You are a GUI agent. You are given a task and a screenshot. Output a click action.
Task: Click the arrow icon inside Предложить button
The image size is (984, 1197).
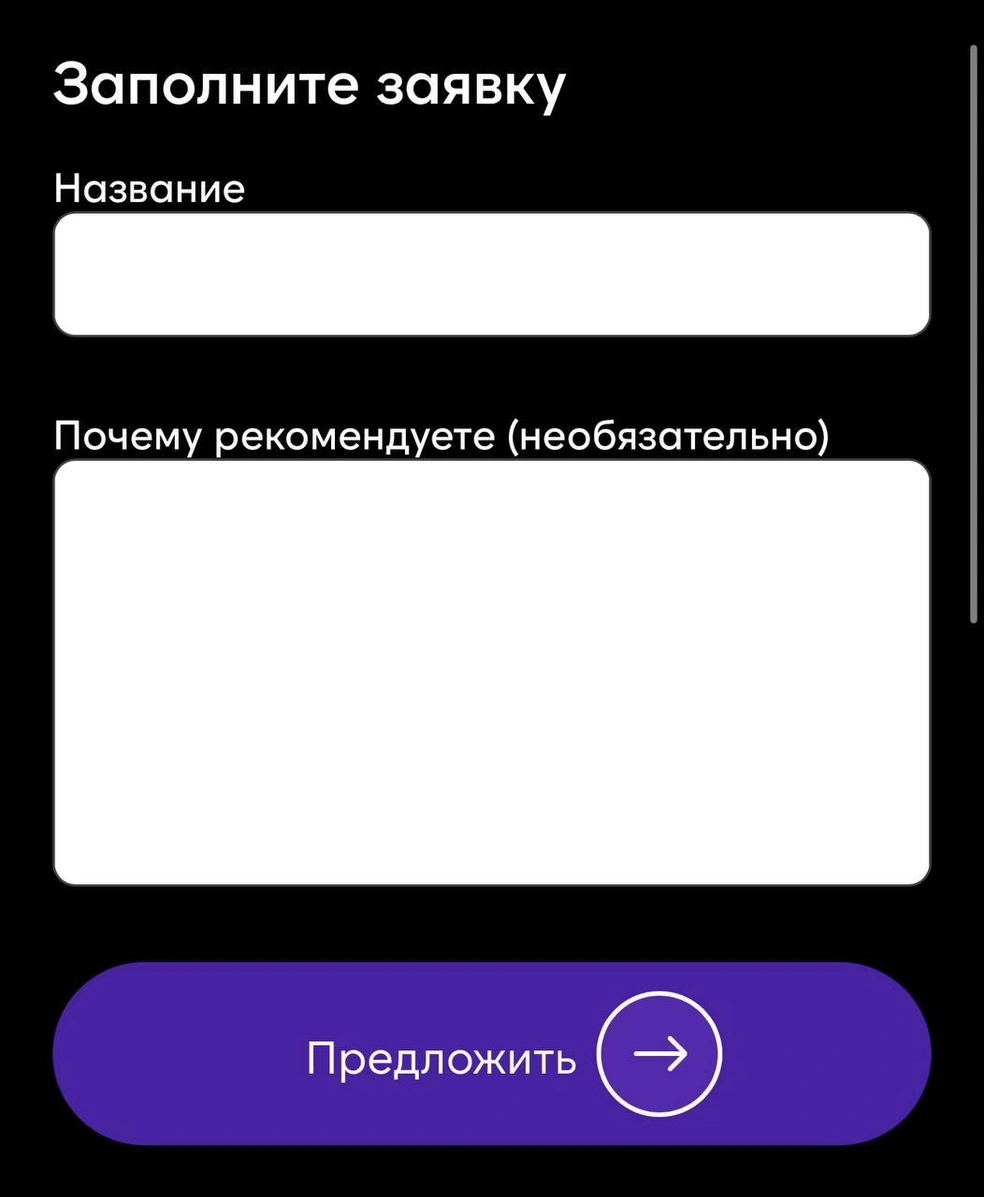point(662,1053)
